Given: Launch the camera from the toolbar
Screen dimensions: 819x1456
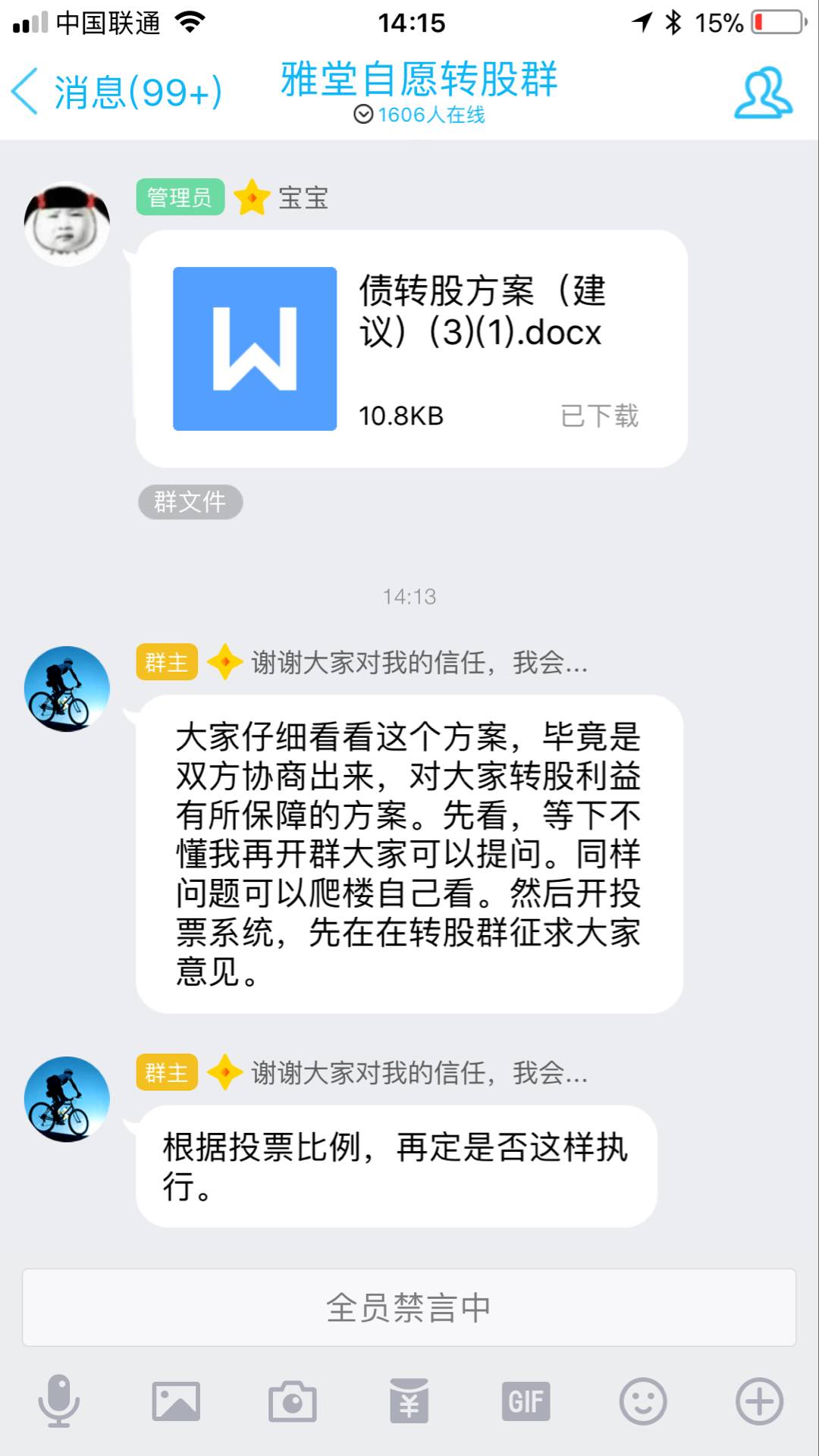Looking at the screenshot, I should pos(293,1401).
